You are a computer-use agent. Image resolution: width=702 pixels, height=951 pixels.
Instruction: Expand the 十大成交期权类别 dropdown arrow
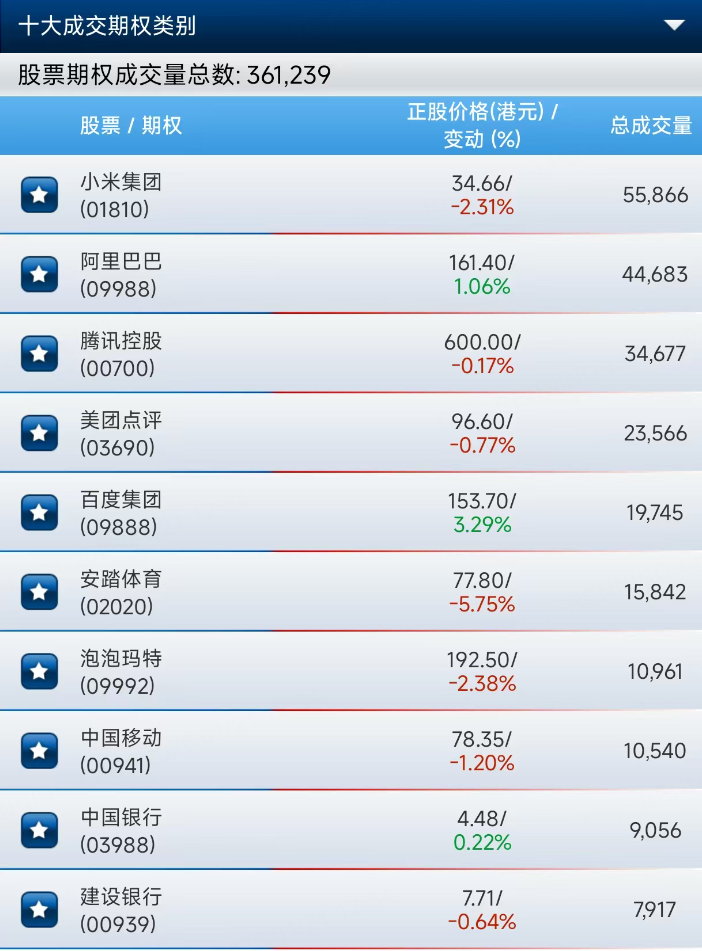(x=675, y=25)
